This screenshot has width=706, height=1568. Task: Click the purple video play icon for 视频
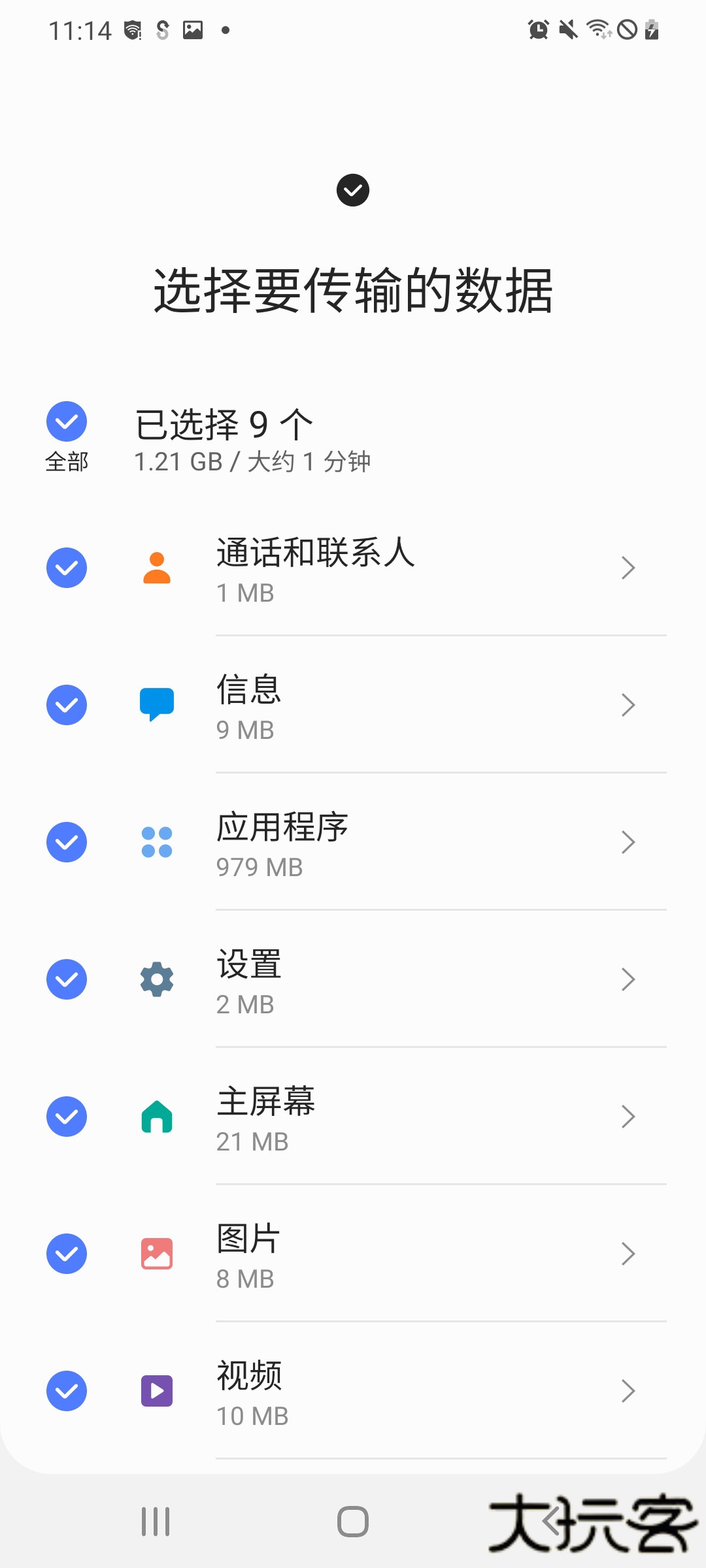(156, 1390)
